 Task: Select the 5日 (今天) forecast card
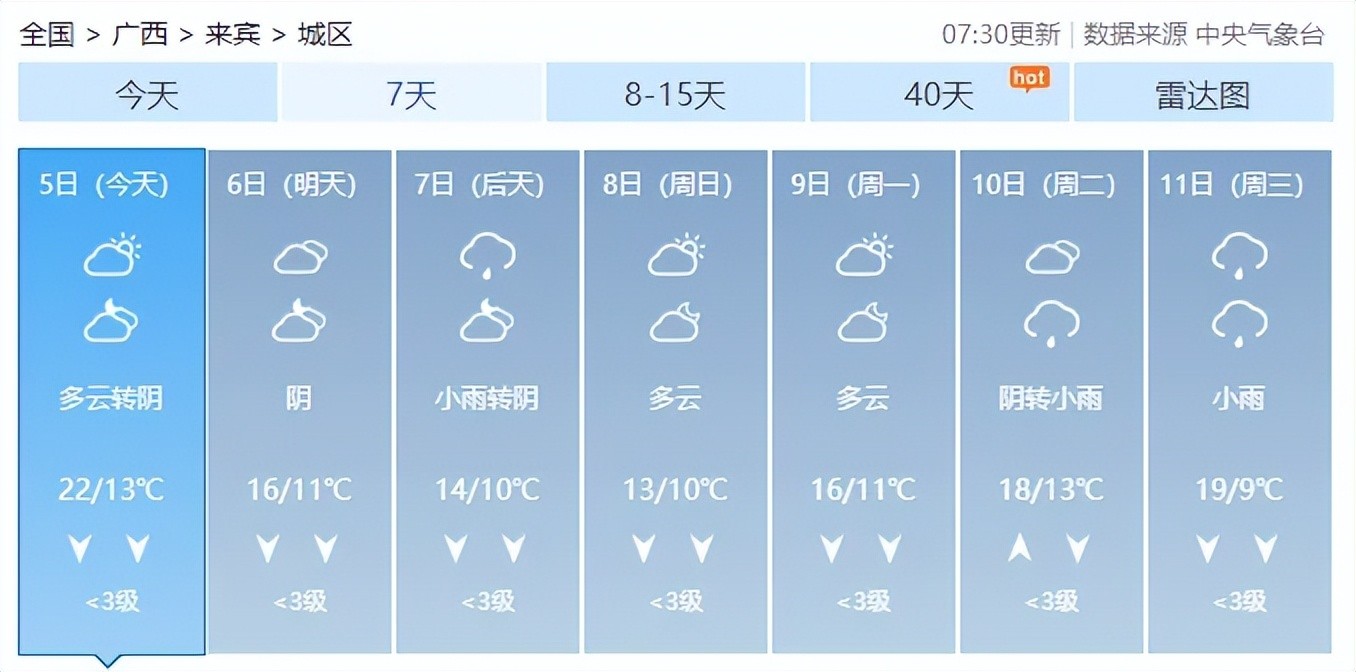(x=111, y=400)
